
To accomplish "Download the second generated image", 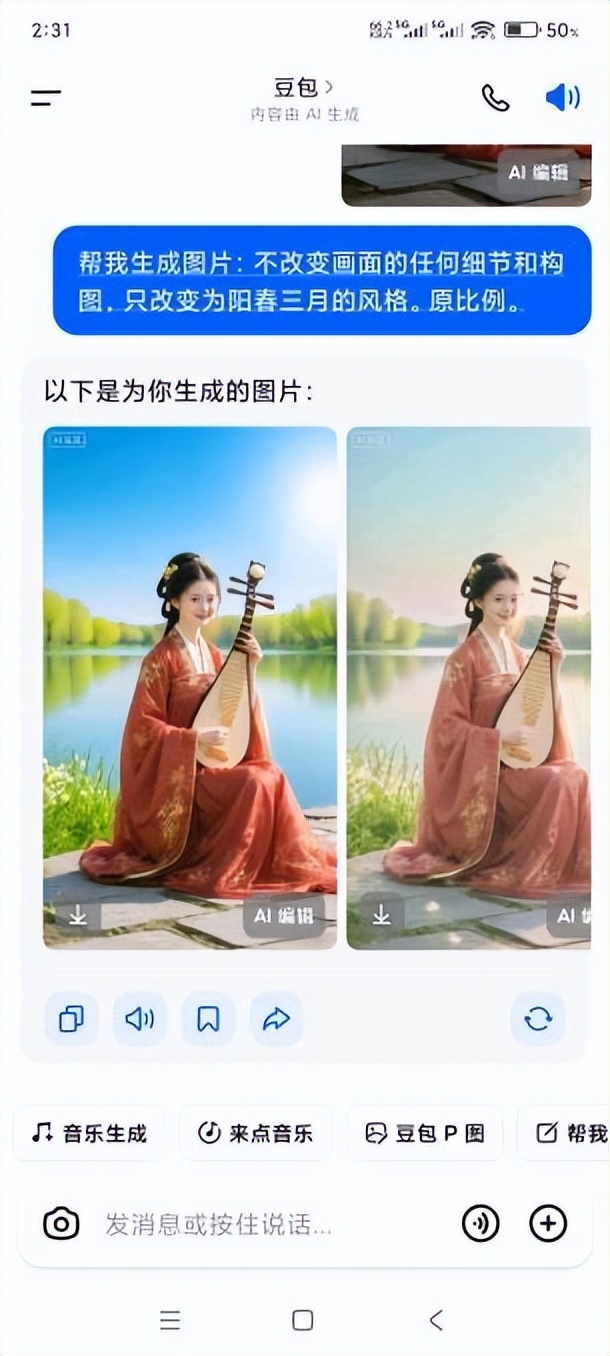I will click(381, 915).
